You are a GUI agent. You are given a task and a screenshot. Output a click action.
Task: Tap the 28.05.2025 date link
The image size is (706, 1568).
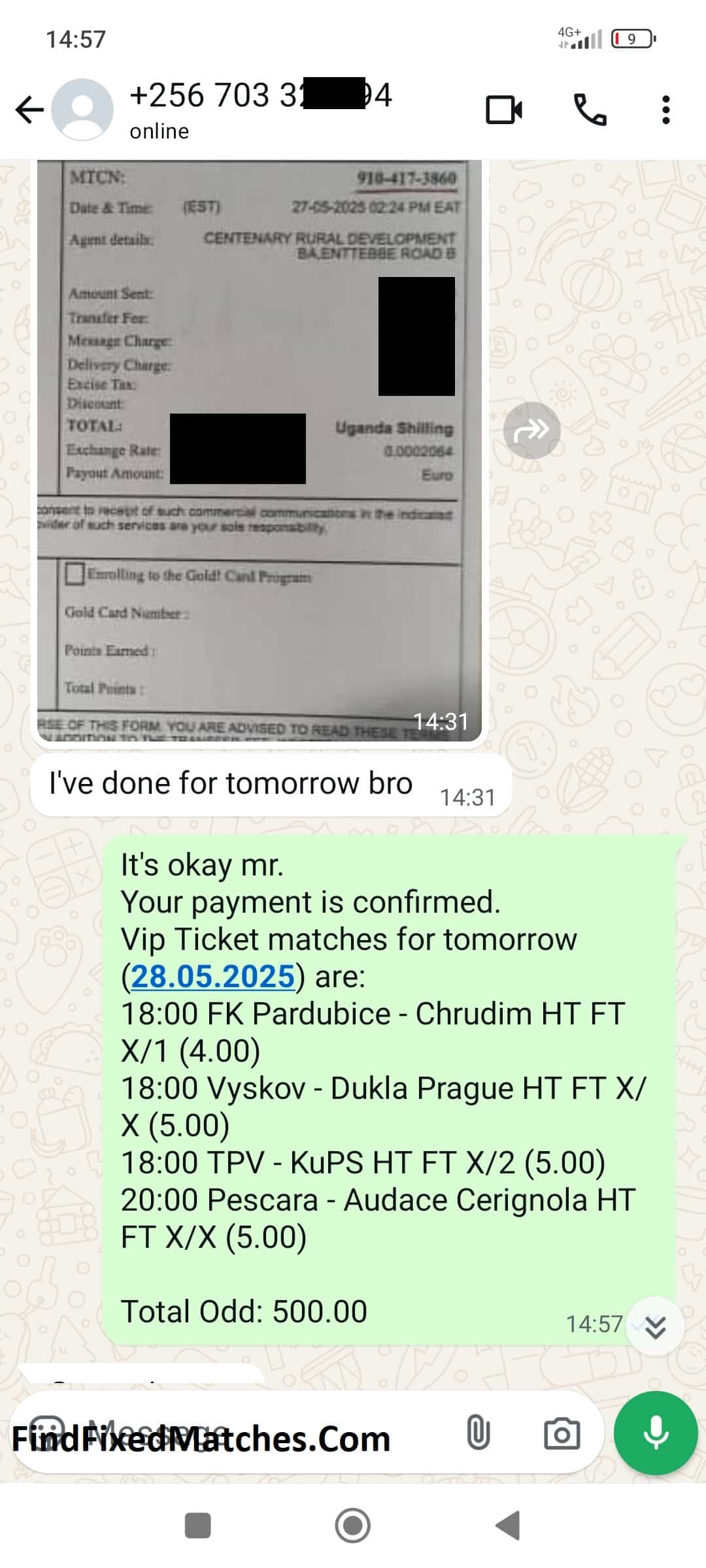(x=213, y=976)
